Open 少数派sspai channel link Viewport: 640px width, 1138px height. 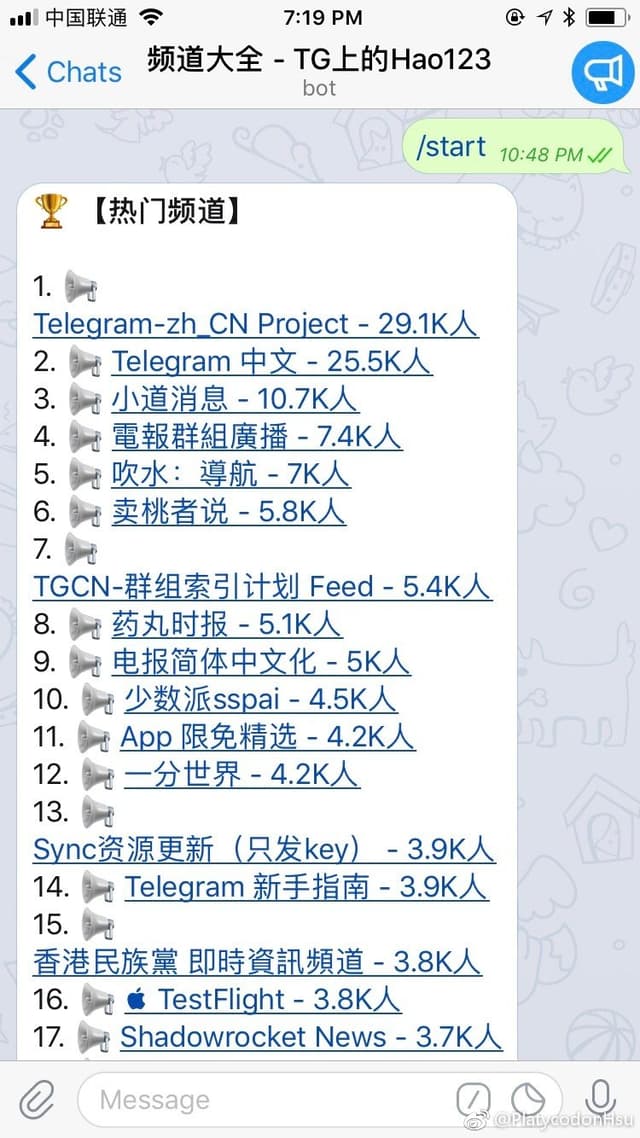260,699
